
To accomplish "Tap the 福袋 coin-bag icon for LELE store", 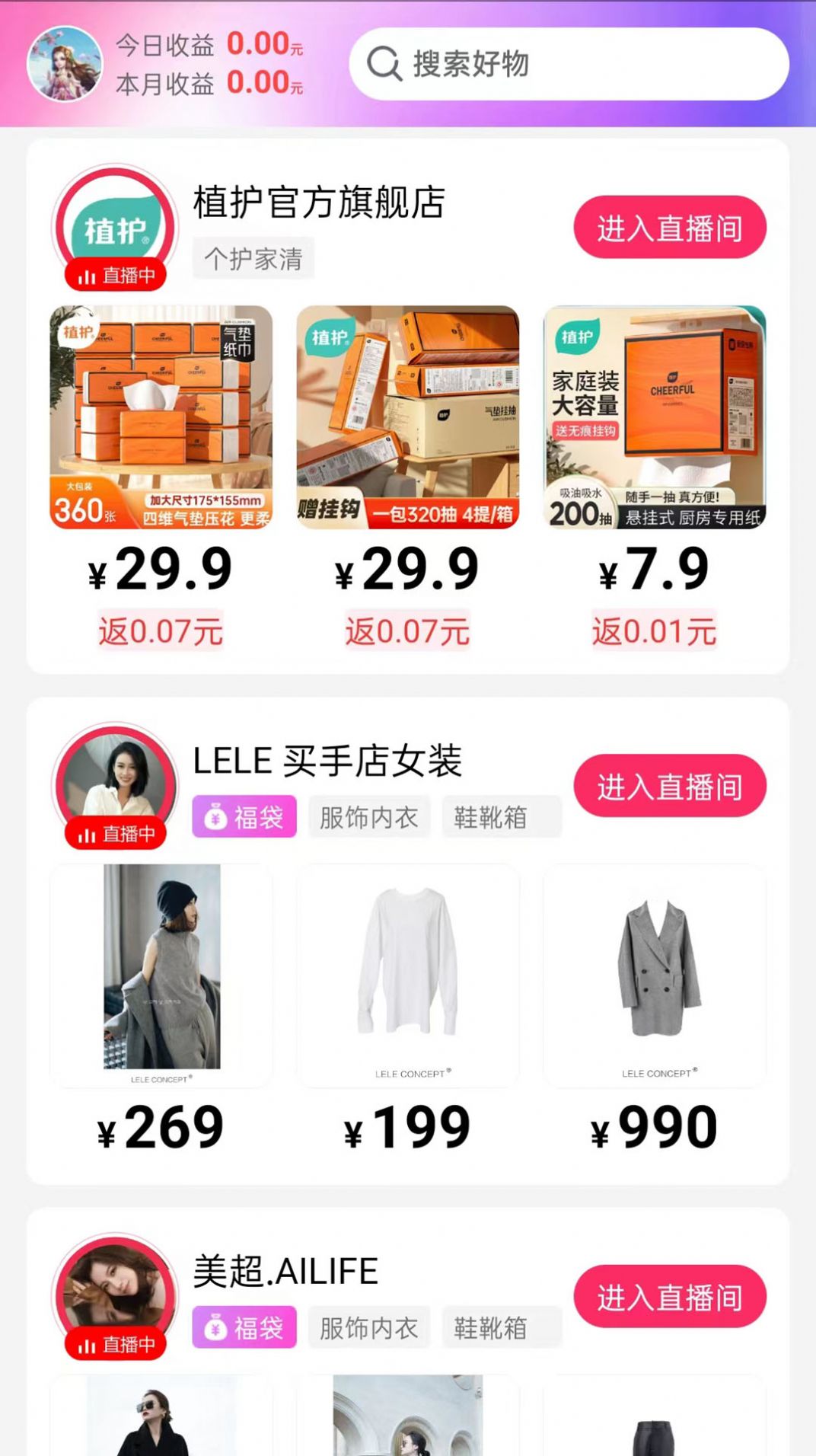I will pos(215,816).
